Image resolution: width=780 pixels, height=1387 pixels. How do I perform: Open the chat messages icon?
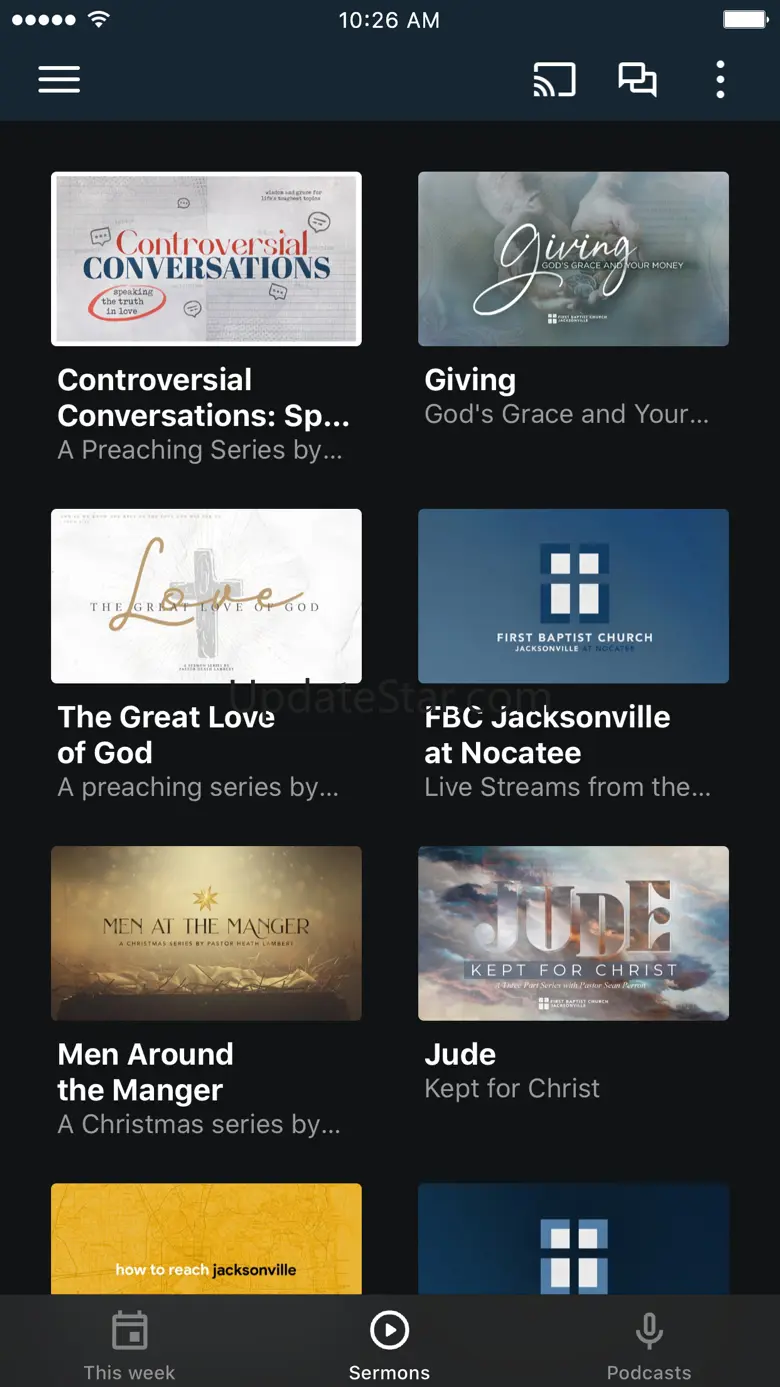[x=637, y=80]
